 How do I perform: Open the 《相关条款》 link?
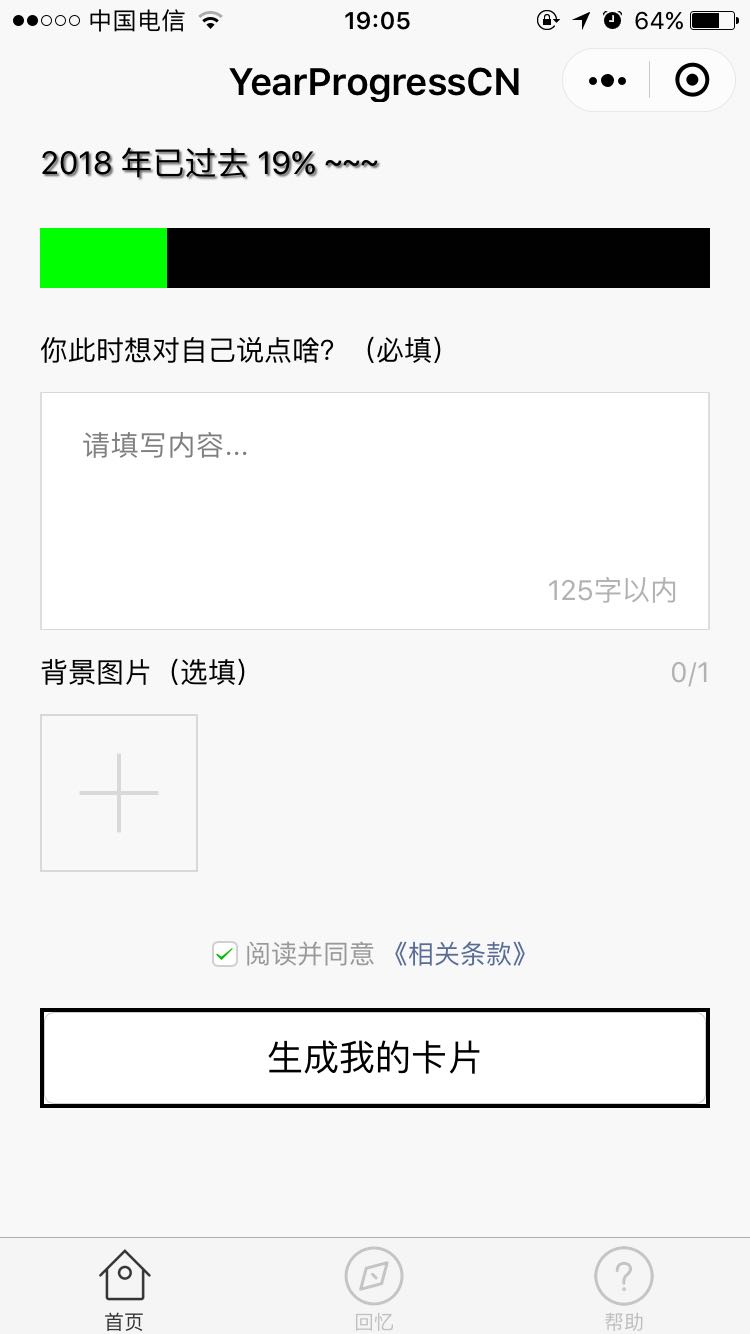click(459, 954)
